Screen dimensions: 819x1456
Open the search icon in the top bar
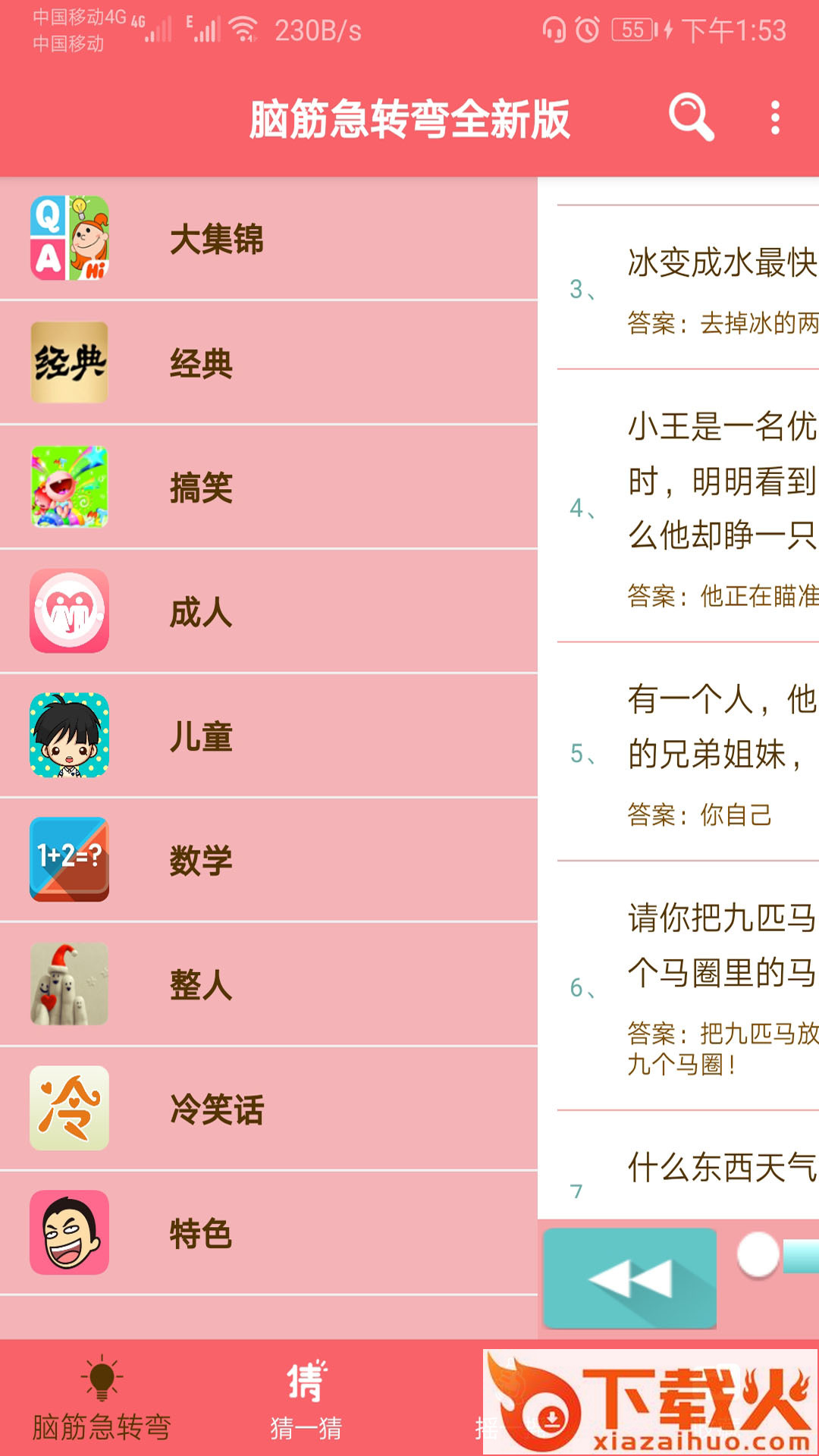[691, 118]
